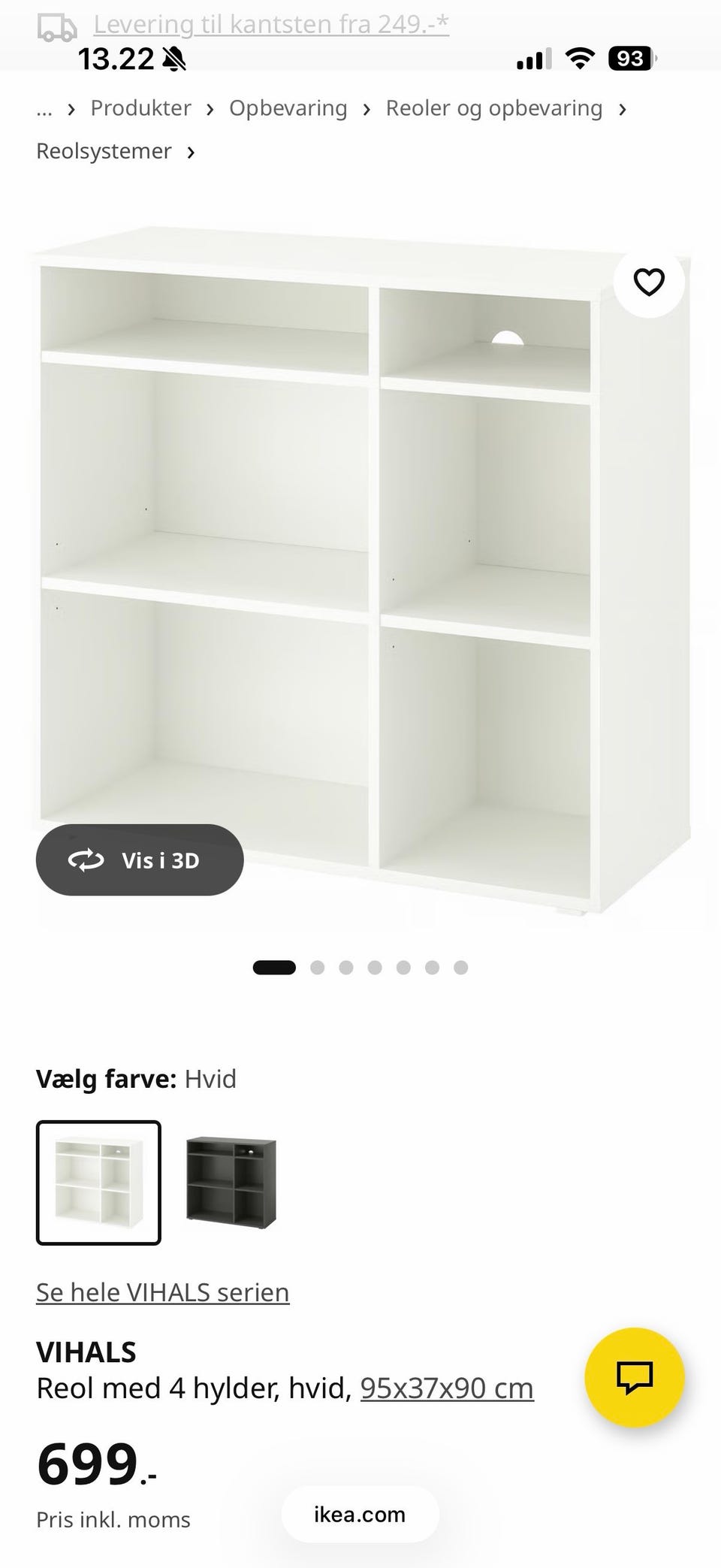Open the chat assistant bubble
This screenshot has height=1568, width=721.
[x=635, y=1376]
